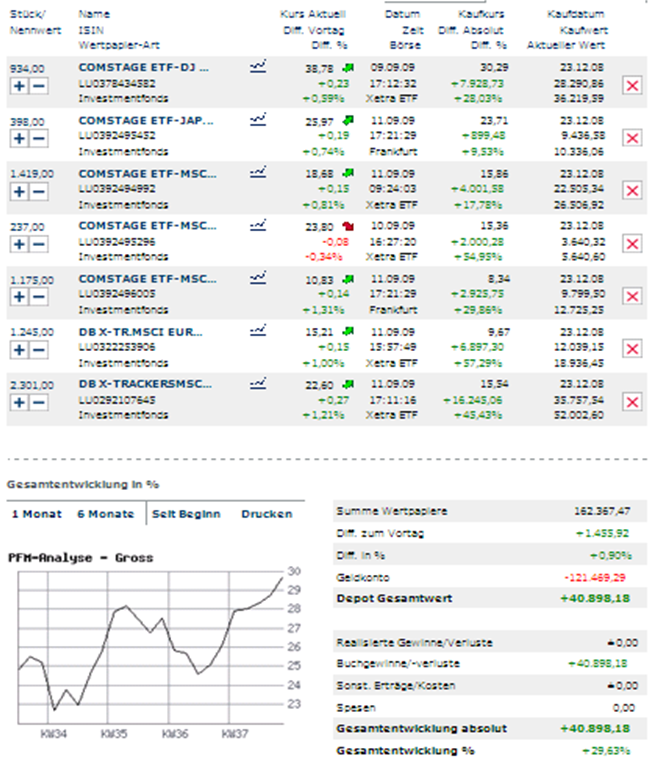
Task: Open the COMSTAGE ETF-DJ fund details
Action: (144, 68)
